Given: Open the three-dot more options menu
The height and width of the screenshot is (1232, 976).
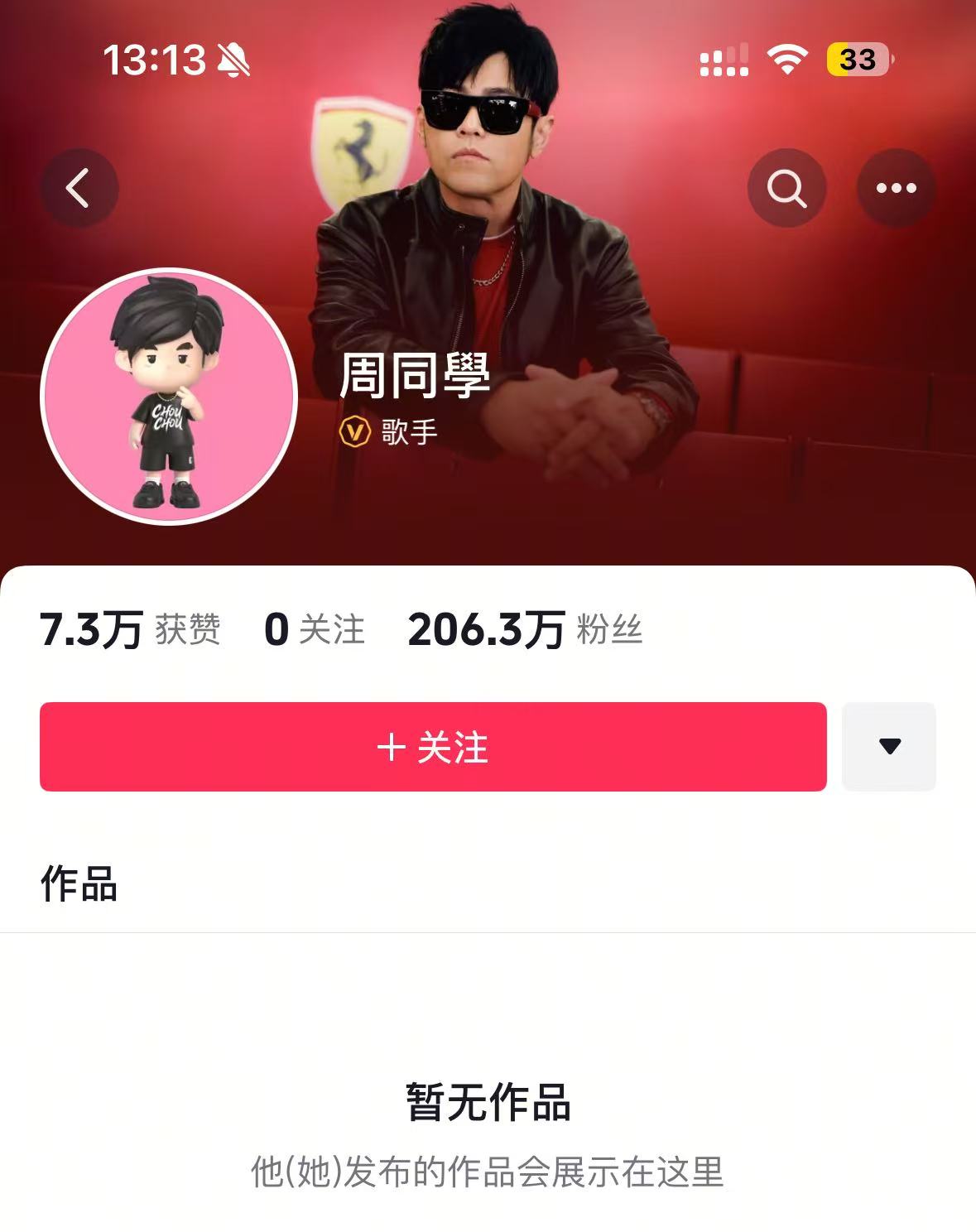Looking at the screenshot, I should tap(896, 188).
